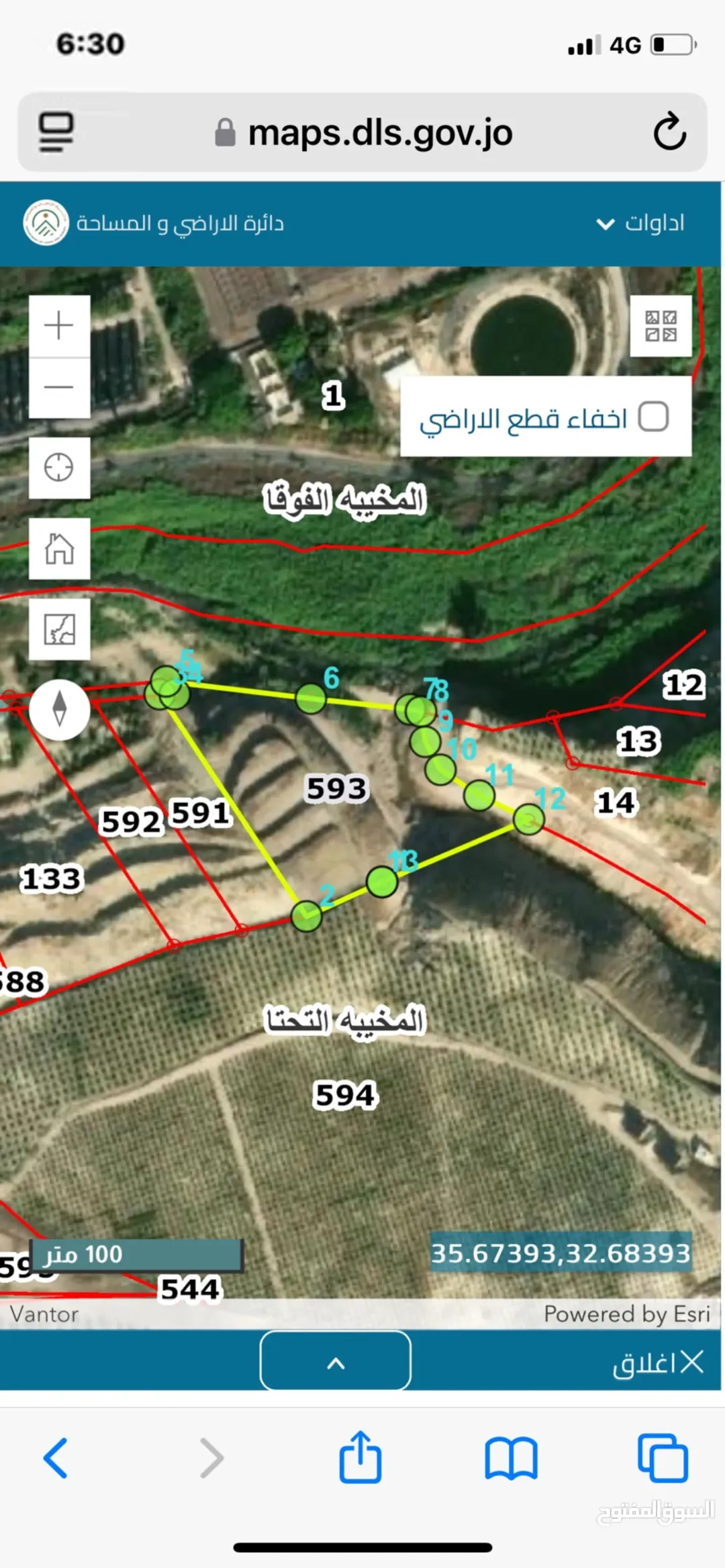Reload the maps.dls.gov.jo page
The width and height of the screenshot is (725, 1568).
669,132
